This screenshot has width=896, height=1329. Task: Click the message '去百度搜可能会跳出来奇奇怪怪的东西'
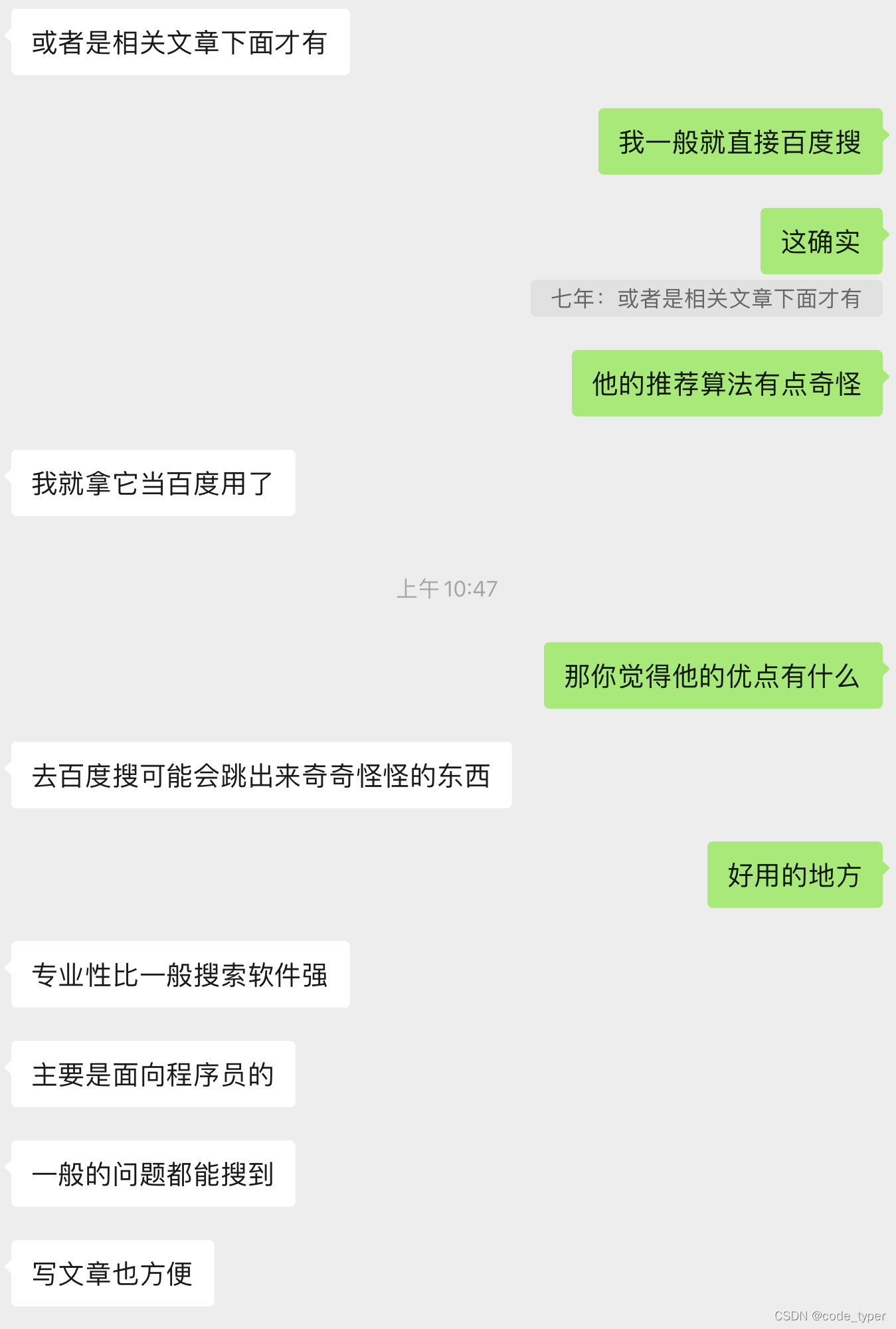[x=261, y=776]
